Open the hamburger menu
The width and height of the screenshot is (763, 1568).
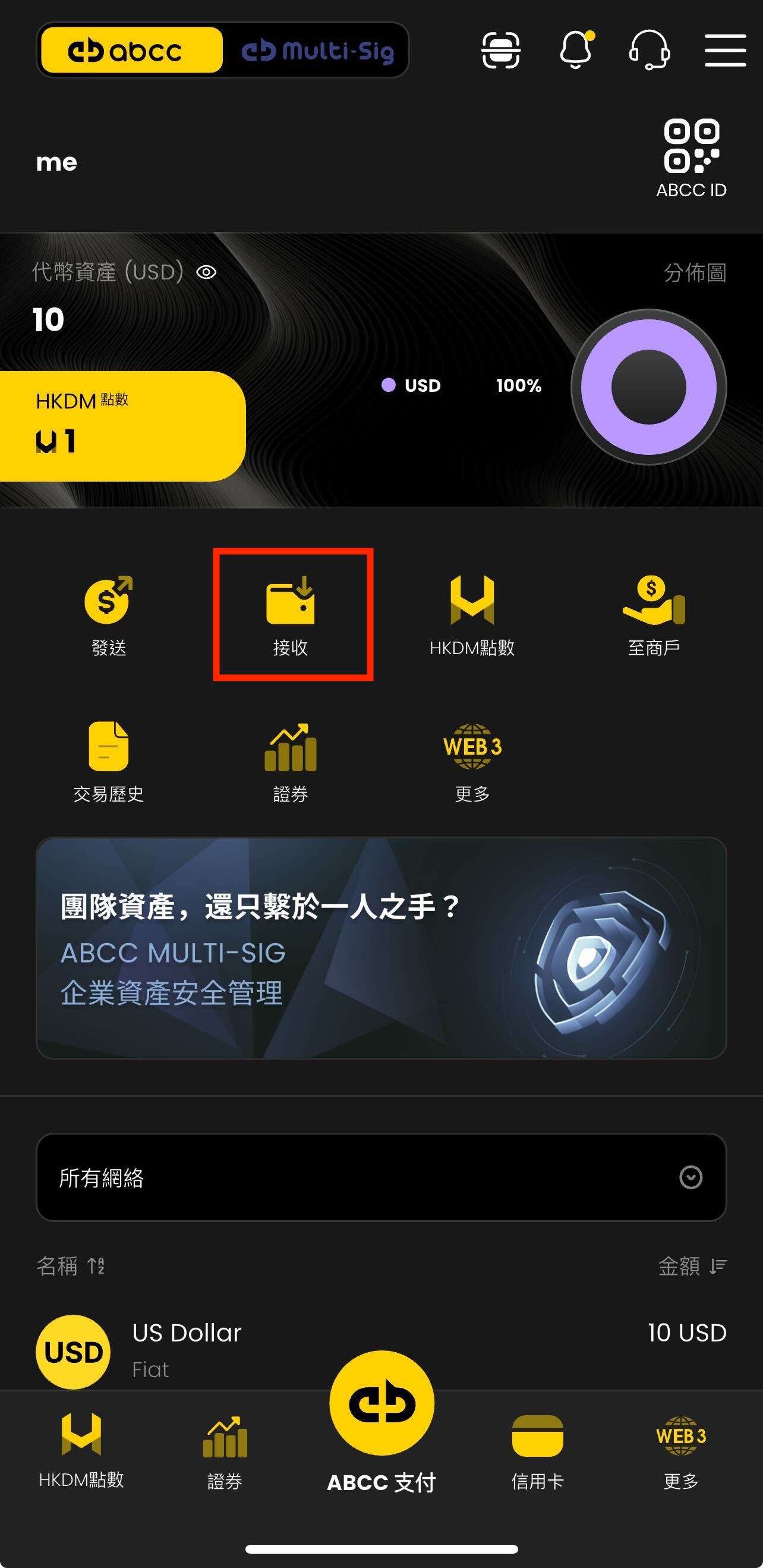(724, 50)
